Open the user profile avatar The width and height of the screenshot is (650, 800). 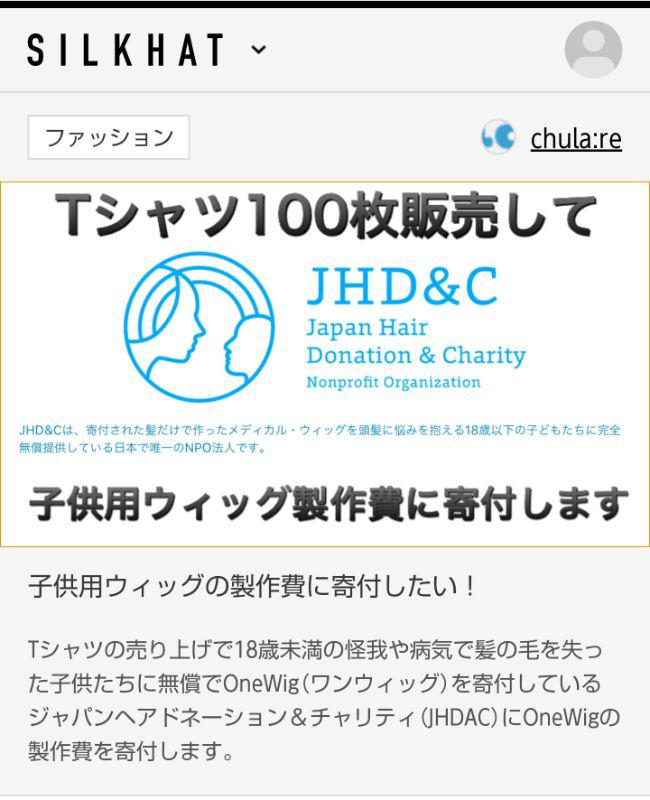[x=593, y=49]
